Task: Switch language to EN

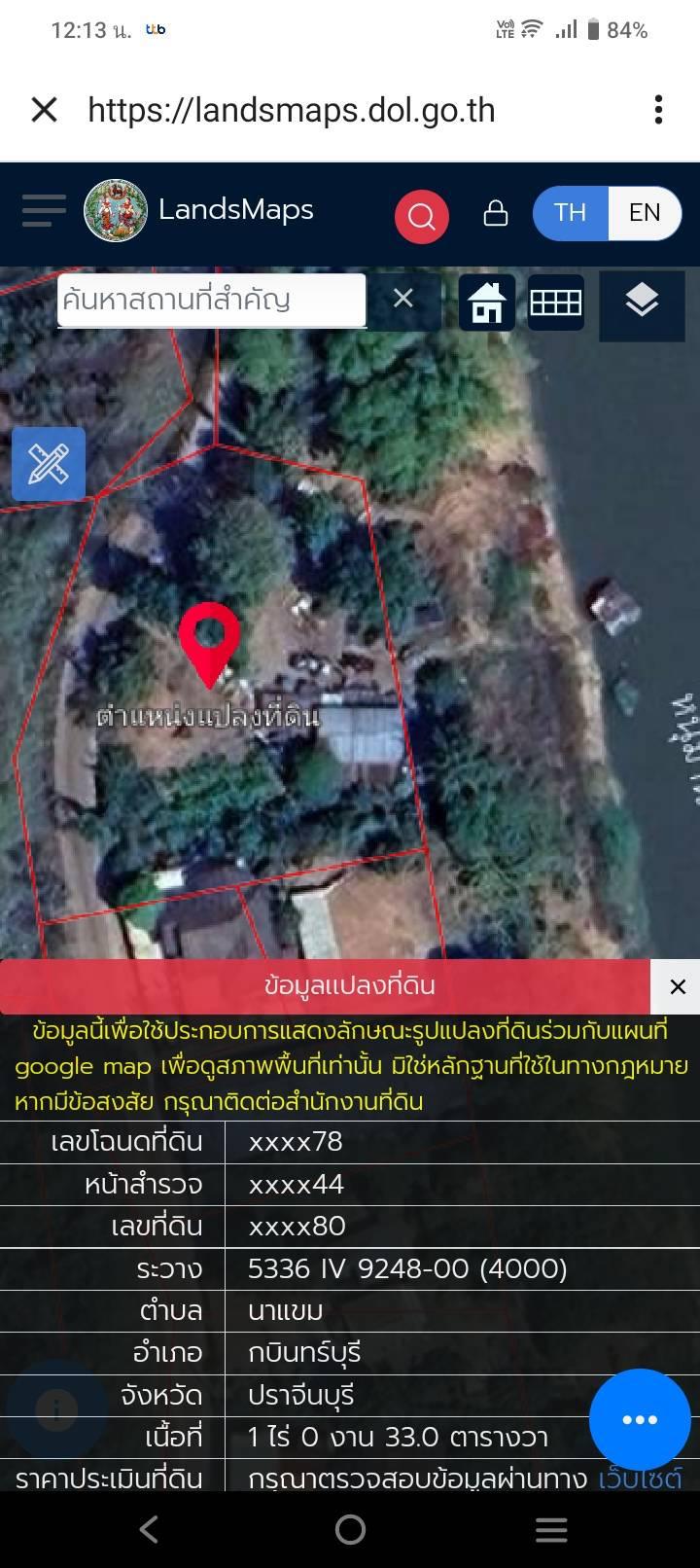Action: click(x=644, y=213)
